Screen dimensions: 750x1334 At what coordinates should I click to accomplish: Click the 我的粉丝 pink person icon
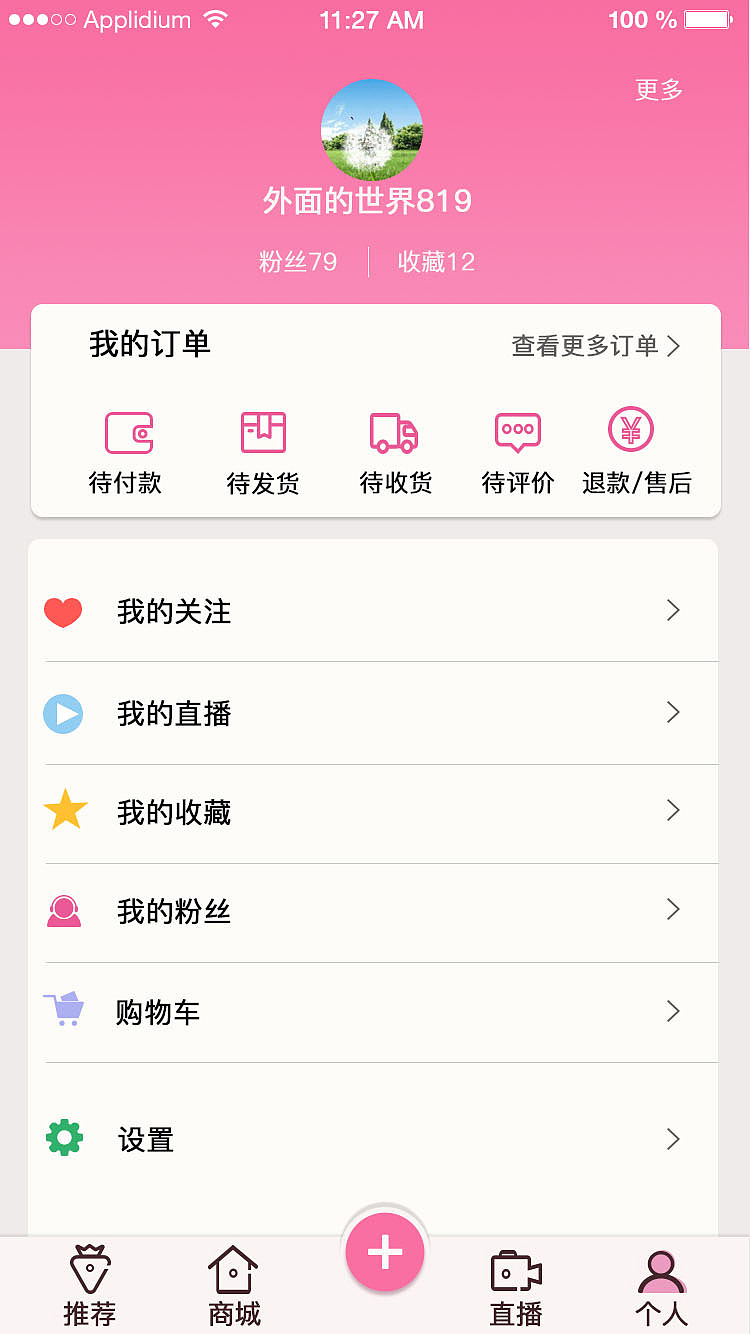click(x=63, y=911)
